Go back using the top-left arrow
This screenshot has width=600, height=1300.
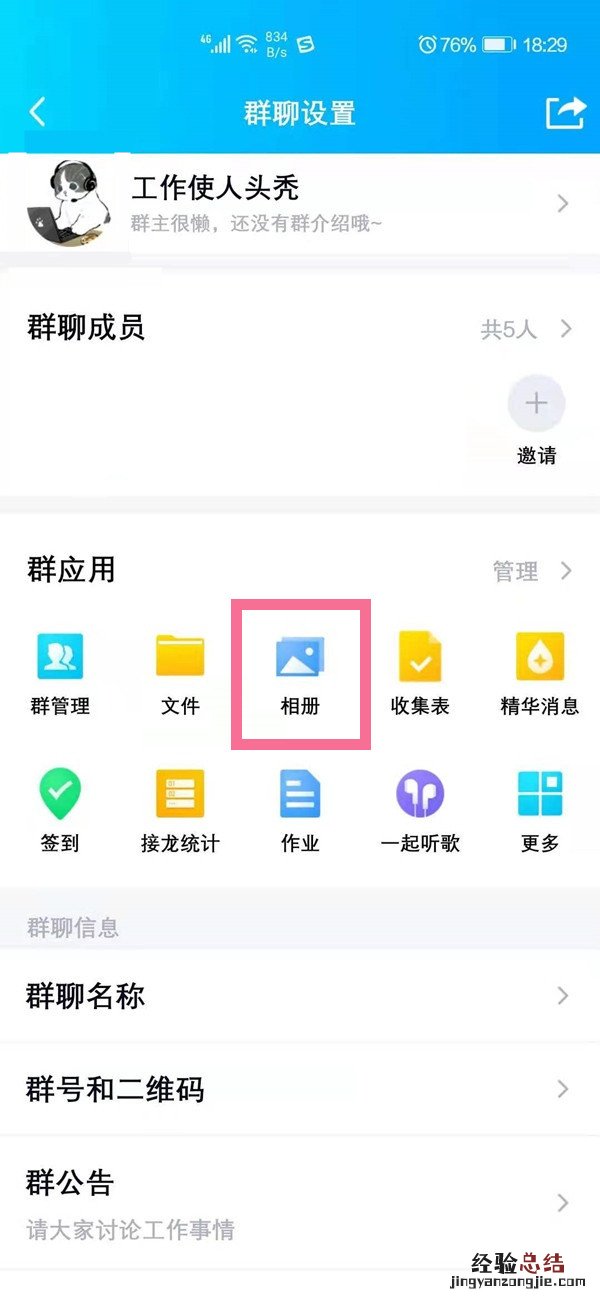[38, 112]
